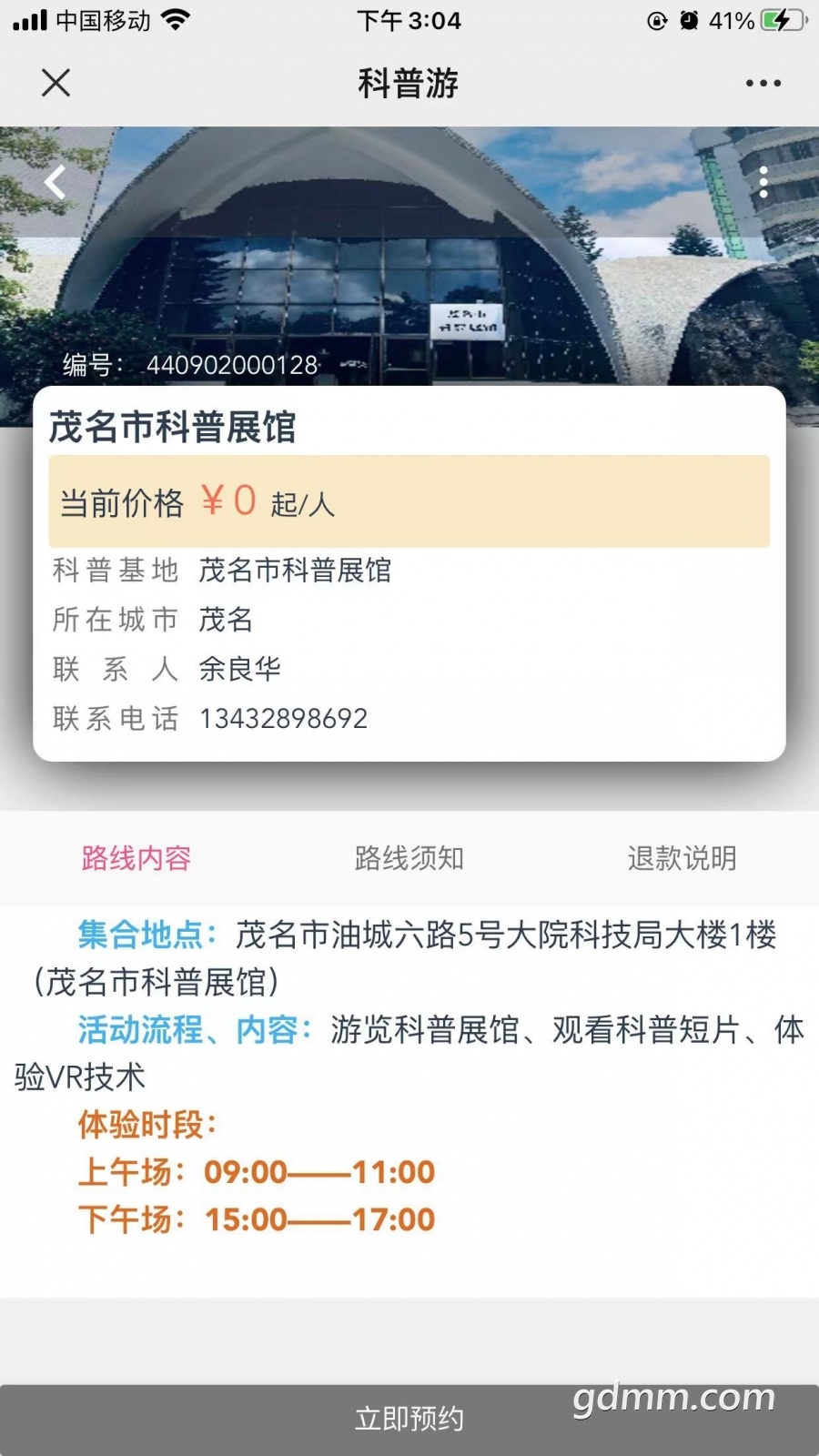Select the 路线内容 tab
The height and width of the screenshot is (1456, 819).
click(x=136, y=858)
